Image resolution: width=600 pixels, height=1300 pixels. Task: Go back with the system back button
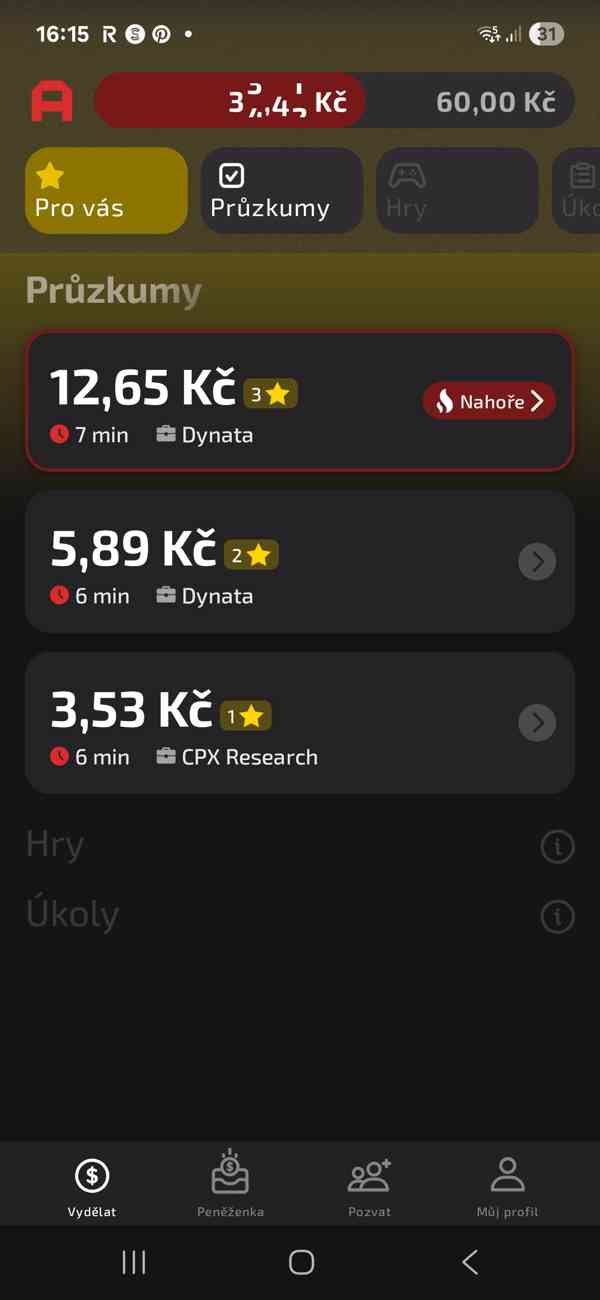[x=470, y=1262]
